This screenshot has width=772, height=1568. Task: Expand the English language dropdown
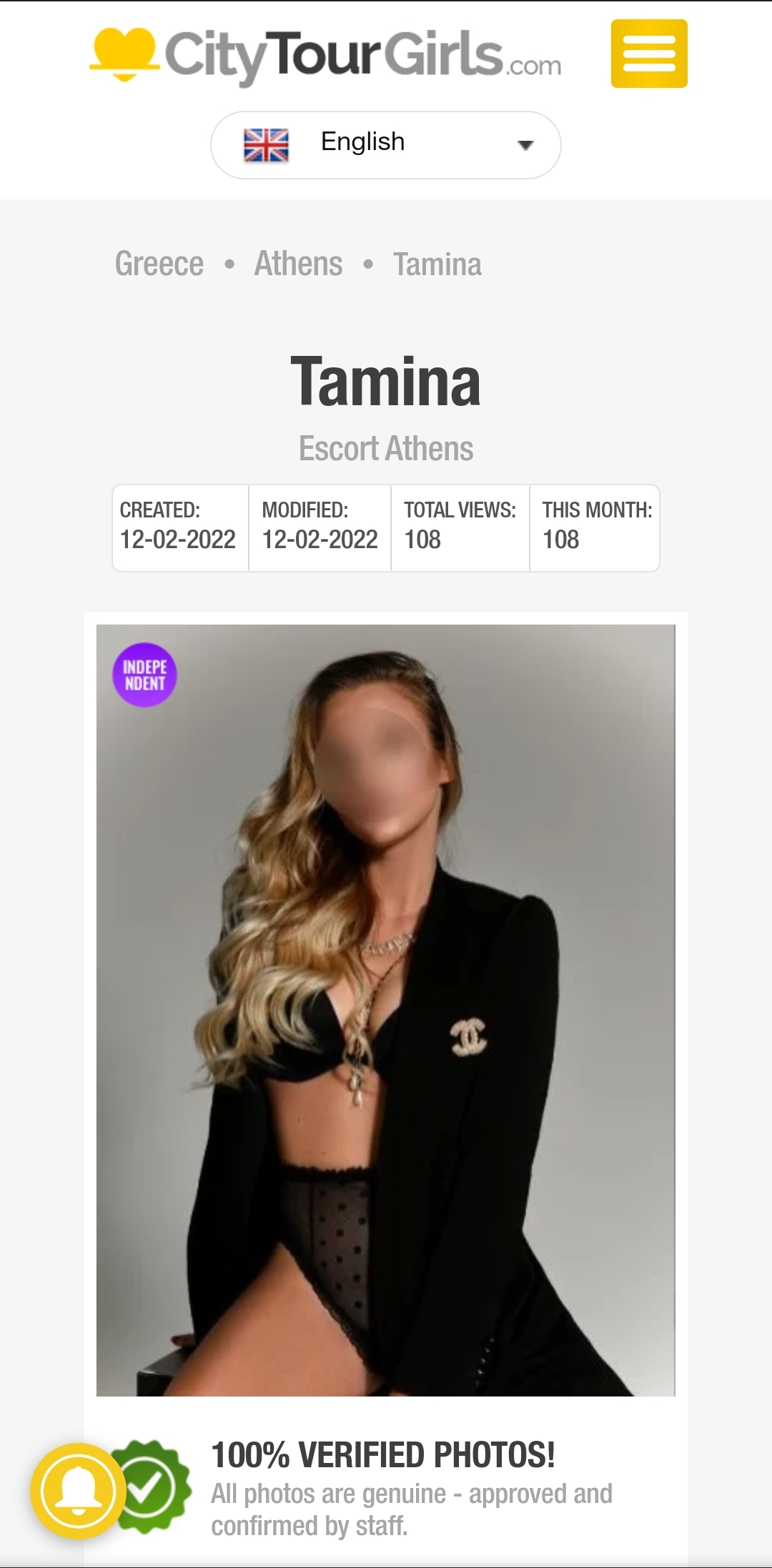[385, 144]
